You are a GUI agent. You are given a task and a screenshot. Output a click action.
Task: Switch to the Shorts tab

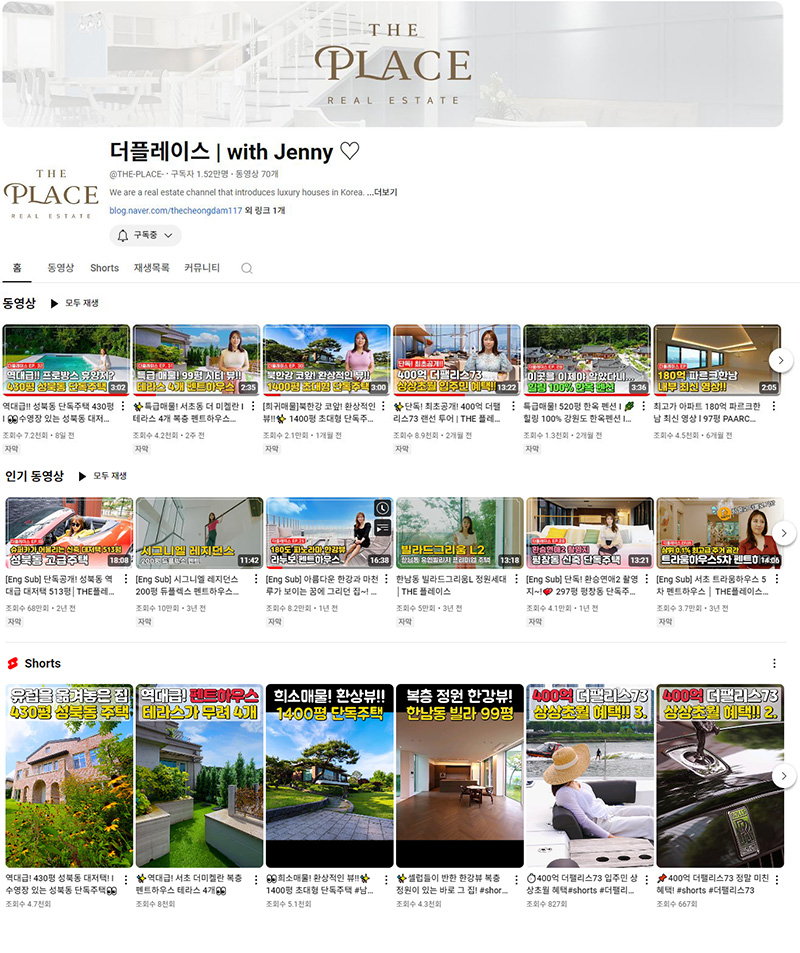click(104, 268)
